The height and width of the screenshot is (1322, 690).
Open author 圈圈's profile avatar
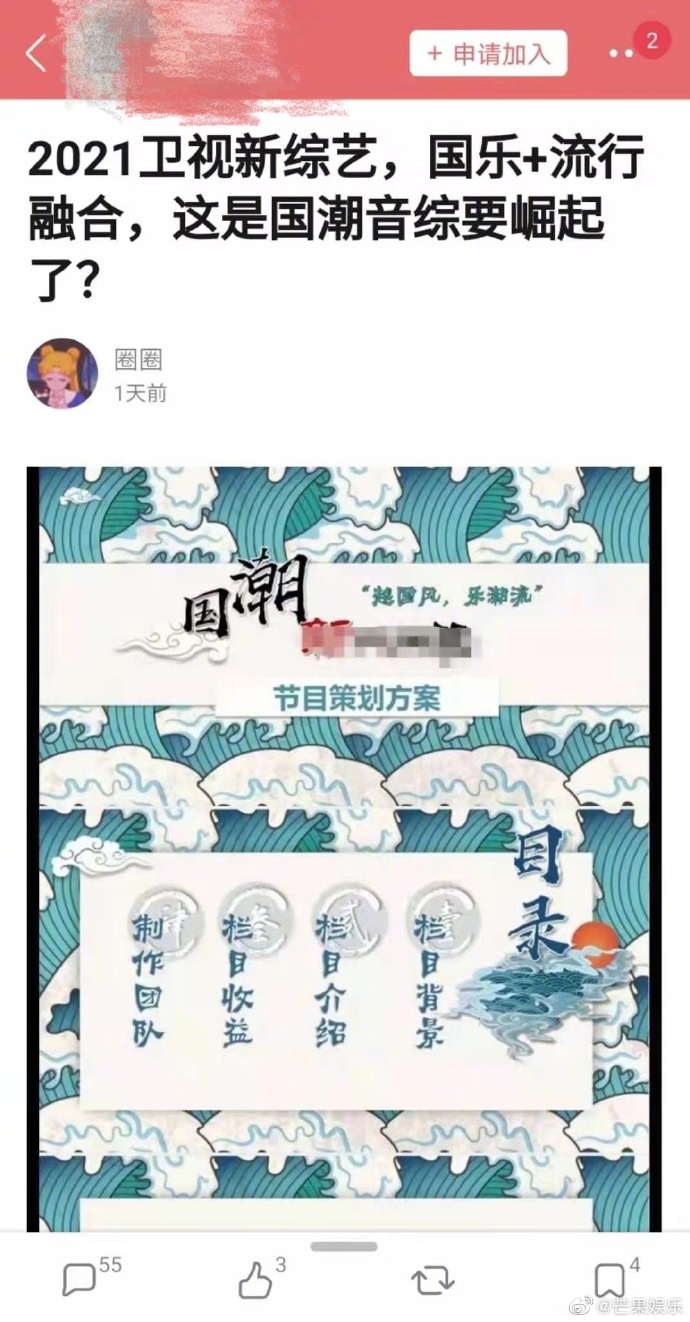click(x=62, y=374)
